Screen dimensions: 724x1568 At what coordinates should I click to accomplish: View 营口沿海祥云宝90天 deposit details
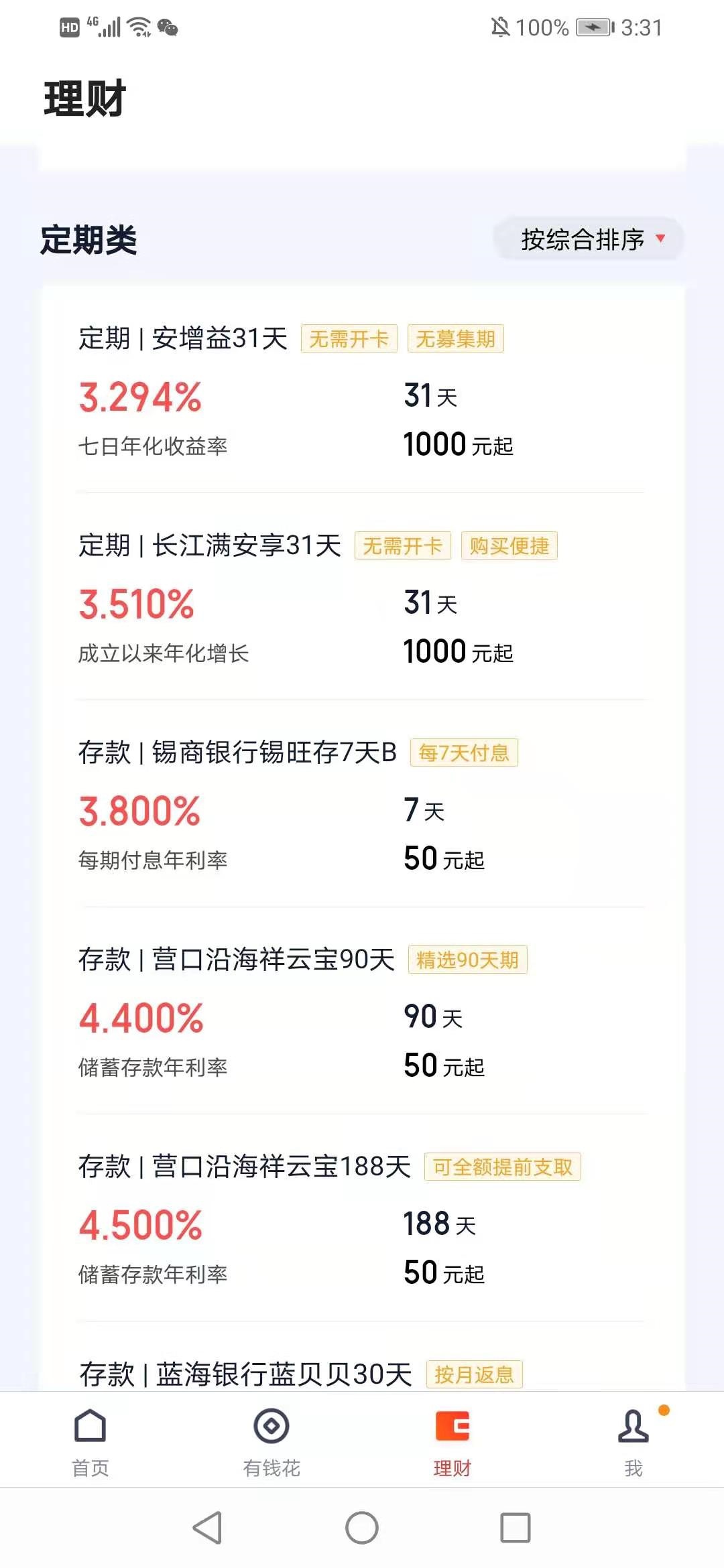(362, 1012)
